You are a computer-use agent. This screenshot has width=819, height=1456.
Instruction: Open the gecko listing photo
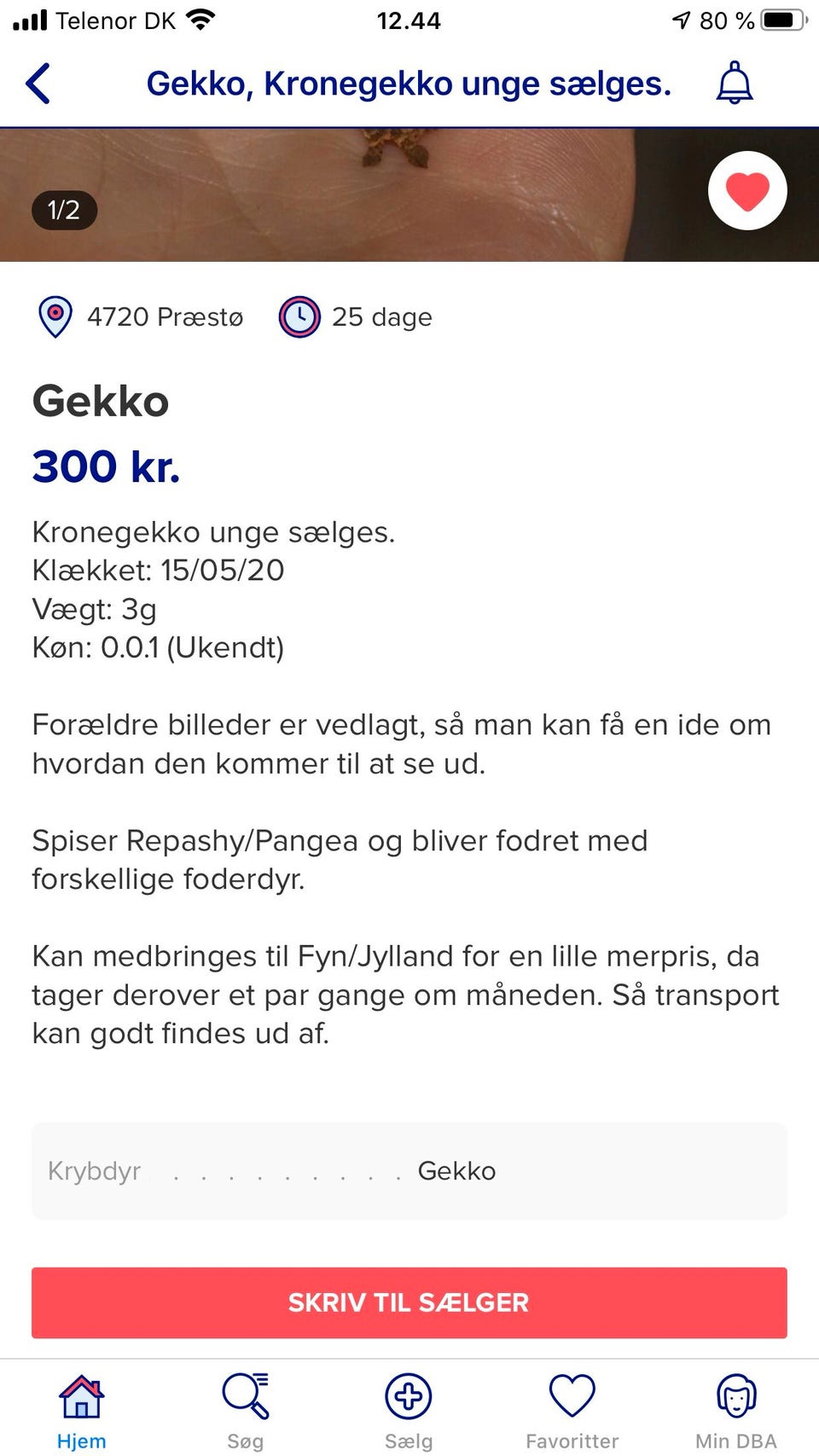coord(409,195)
